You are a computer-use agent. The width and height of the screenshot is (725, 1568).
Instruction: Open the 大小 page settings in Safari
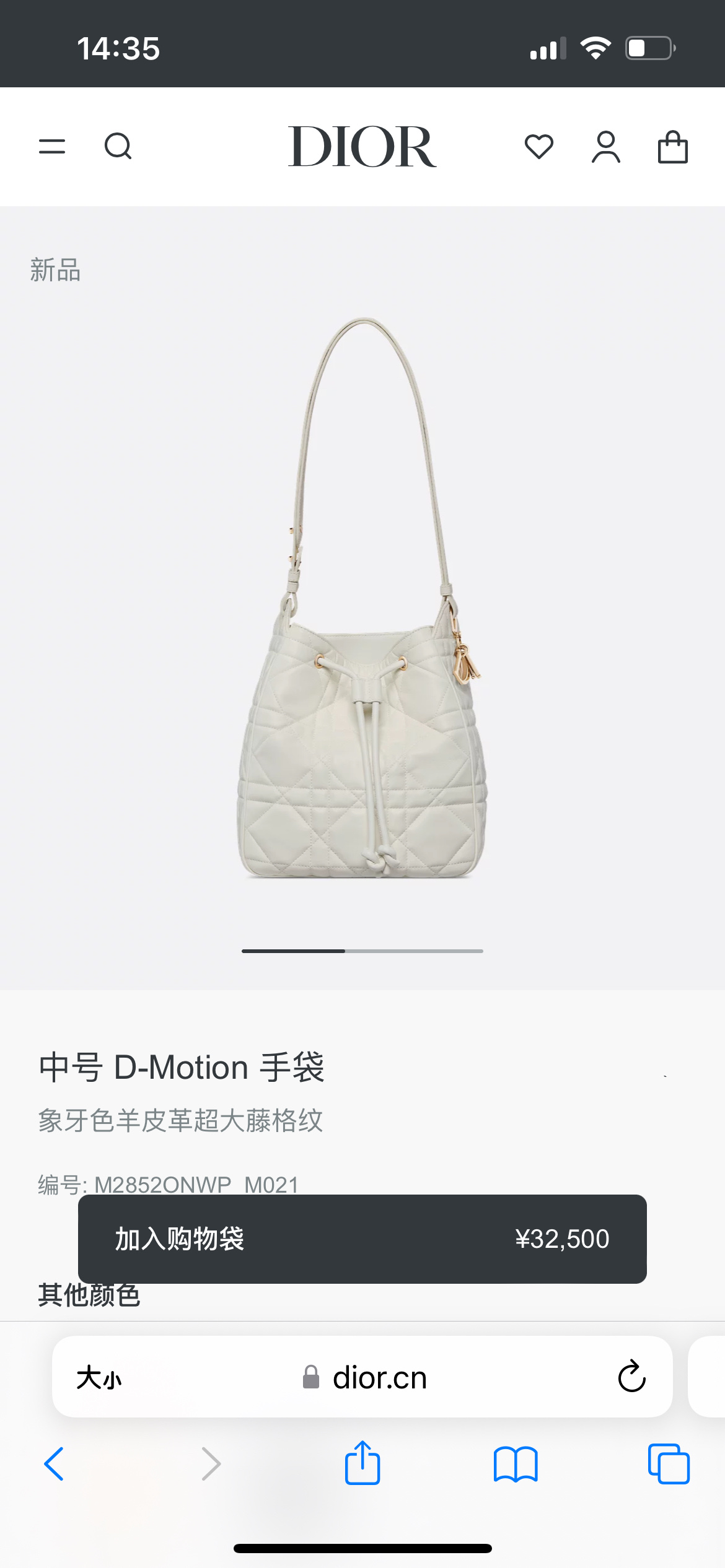tap(99, 1378)
